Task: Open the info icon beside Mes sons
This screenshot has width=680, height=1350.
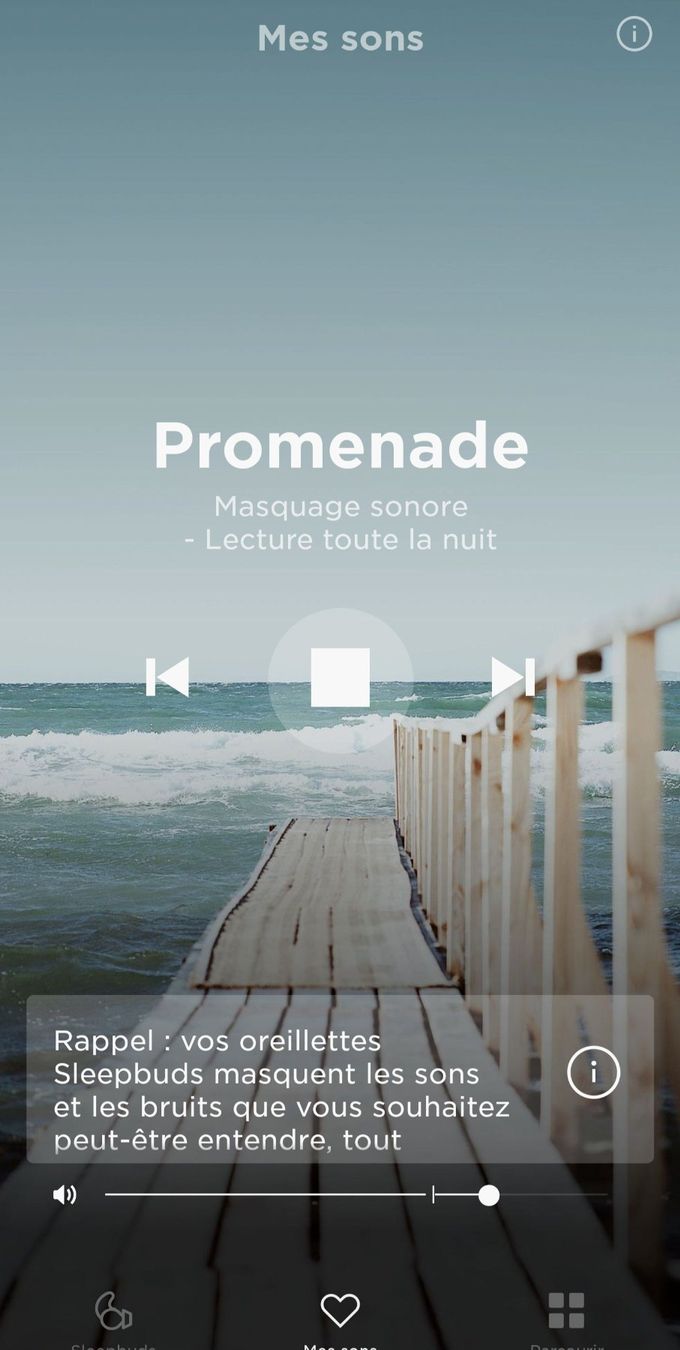Action: (633, 34)
